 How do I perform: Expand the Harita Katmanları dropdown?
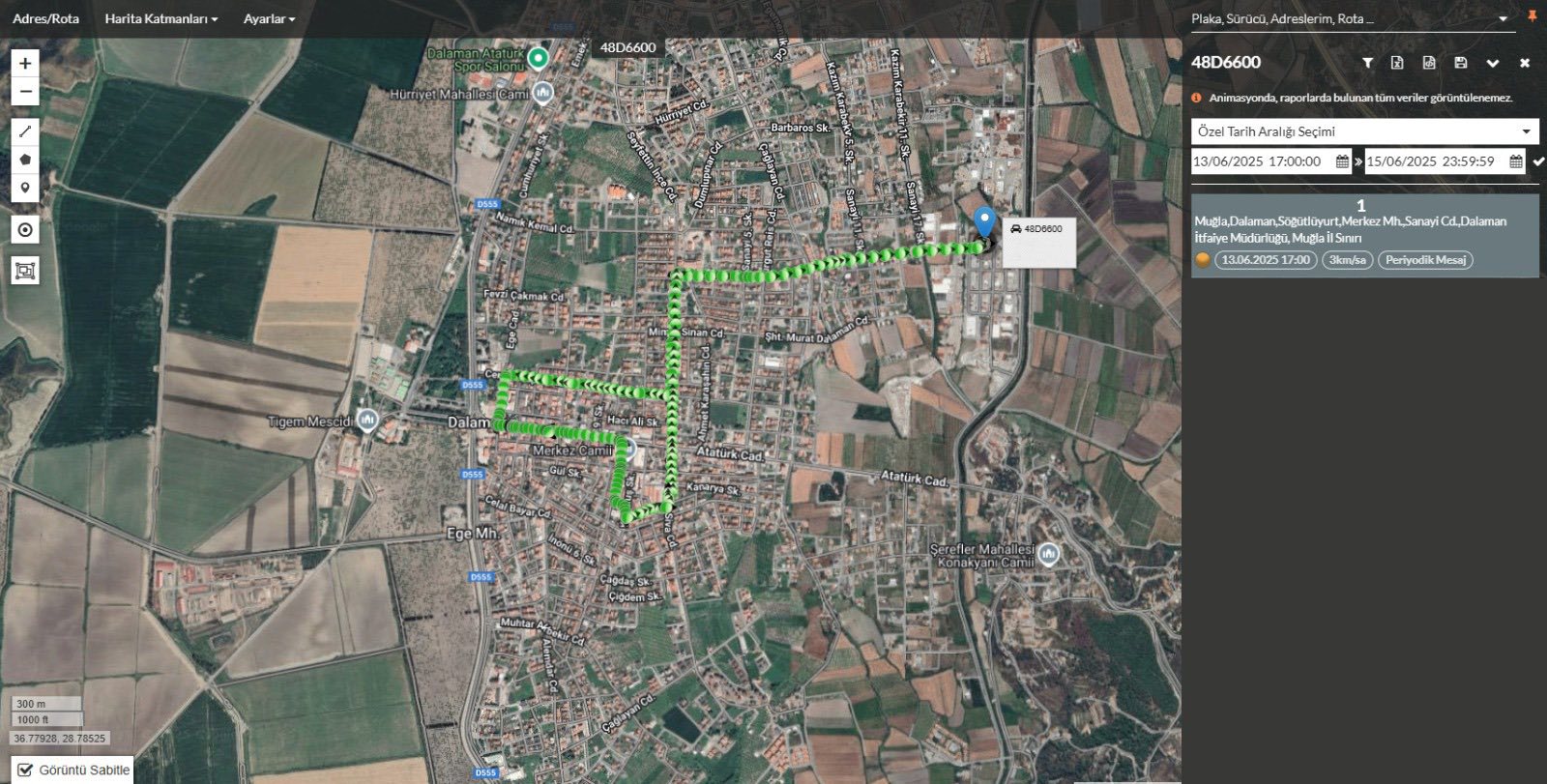tap(161, 18)
